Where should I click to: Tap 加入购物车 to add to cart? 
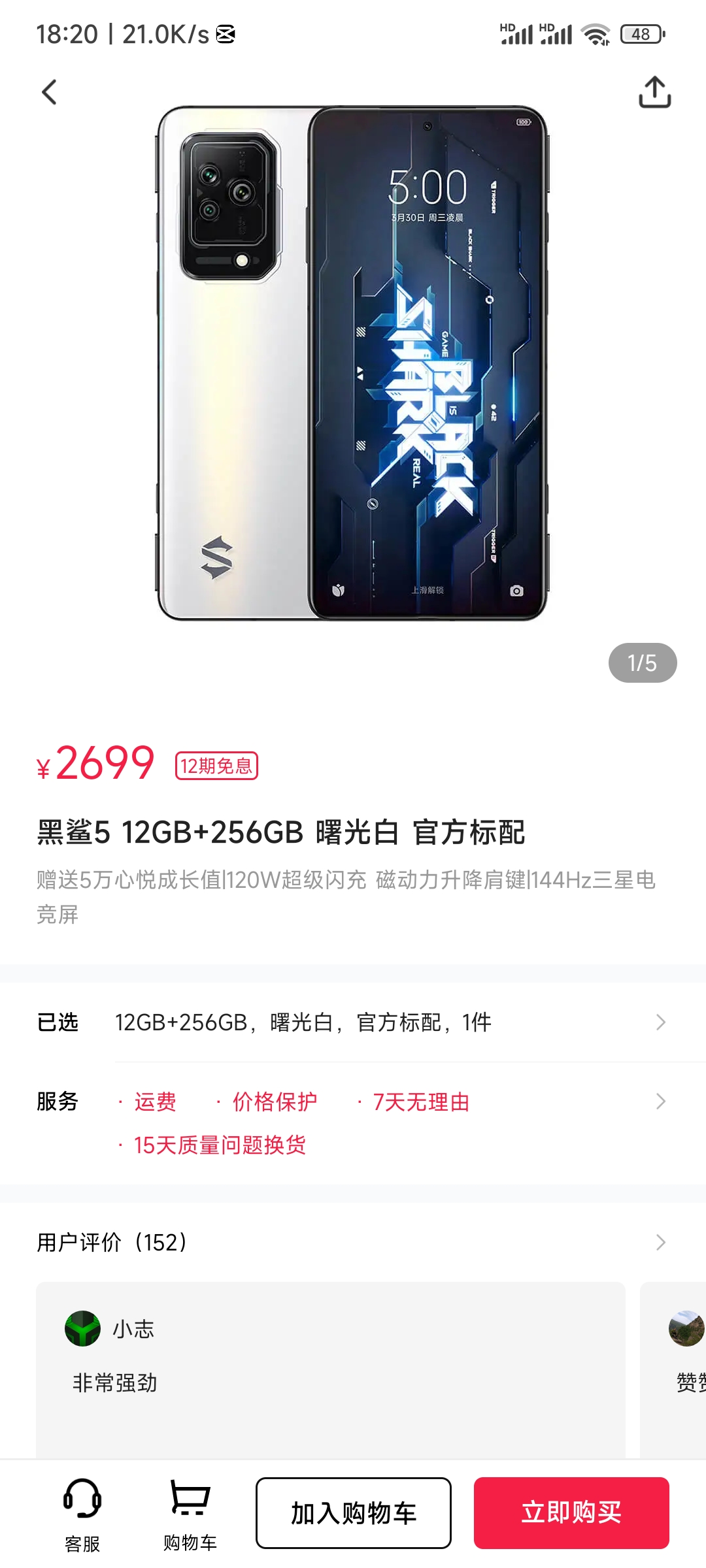[x=354, y=1513]
